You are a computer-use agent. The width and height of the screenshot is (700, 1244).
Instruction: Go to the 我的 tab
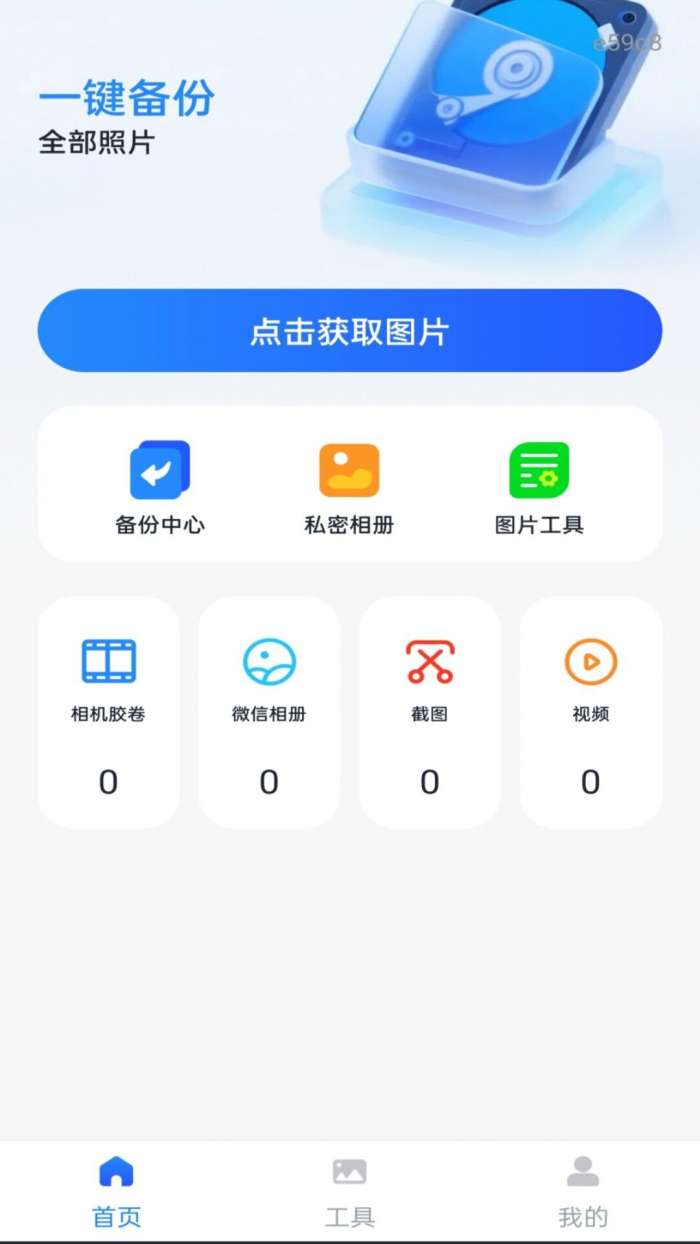click(x=583, y=1192)
